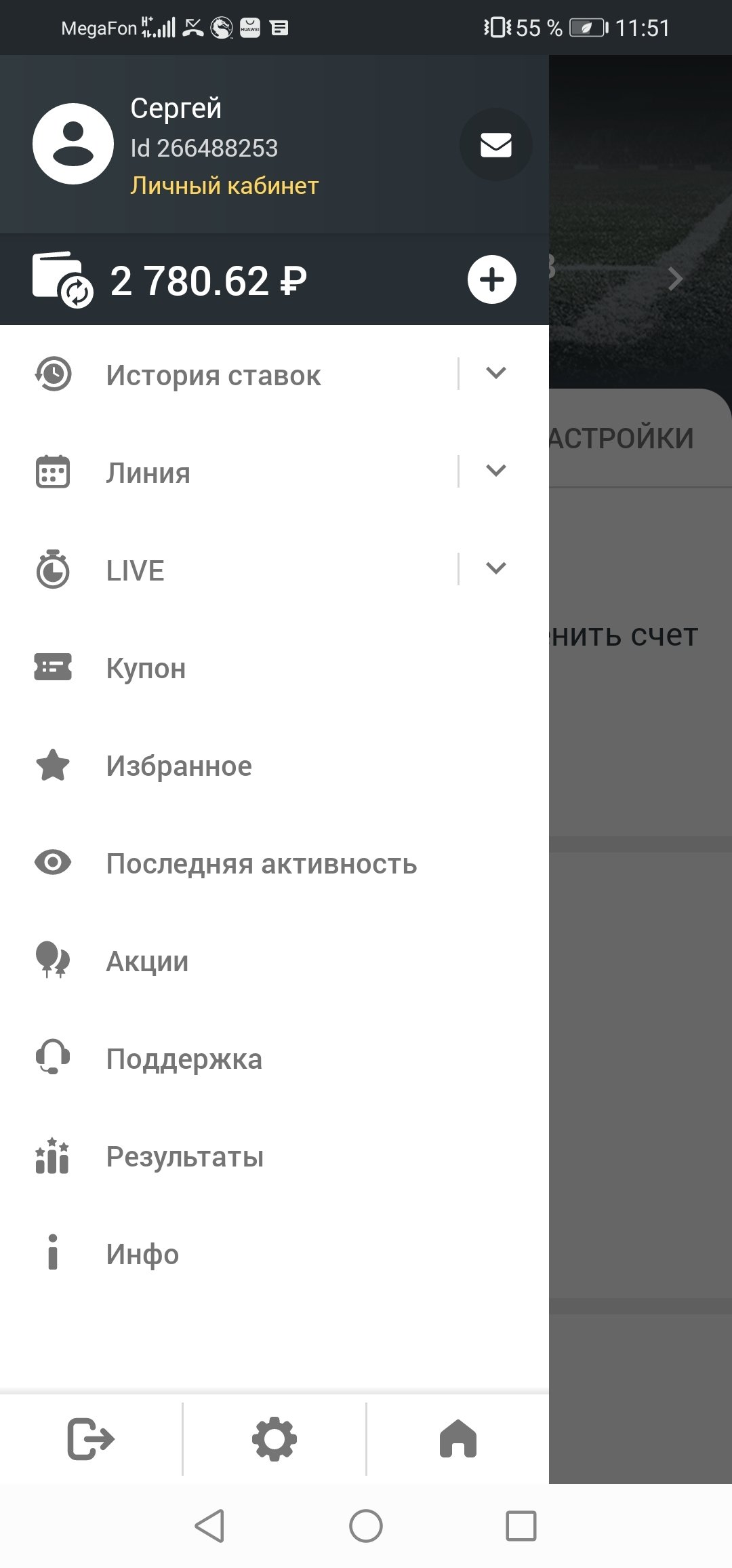The height and width of the screenshot is (1568, 732).
Task: Go to the home screen icon
Action: tap(458, 1439)
